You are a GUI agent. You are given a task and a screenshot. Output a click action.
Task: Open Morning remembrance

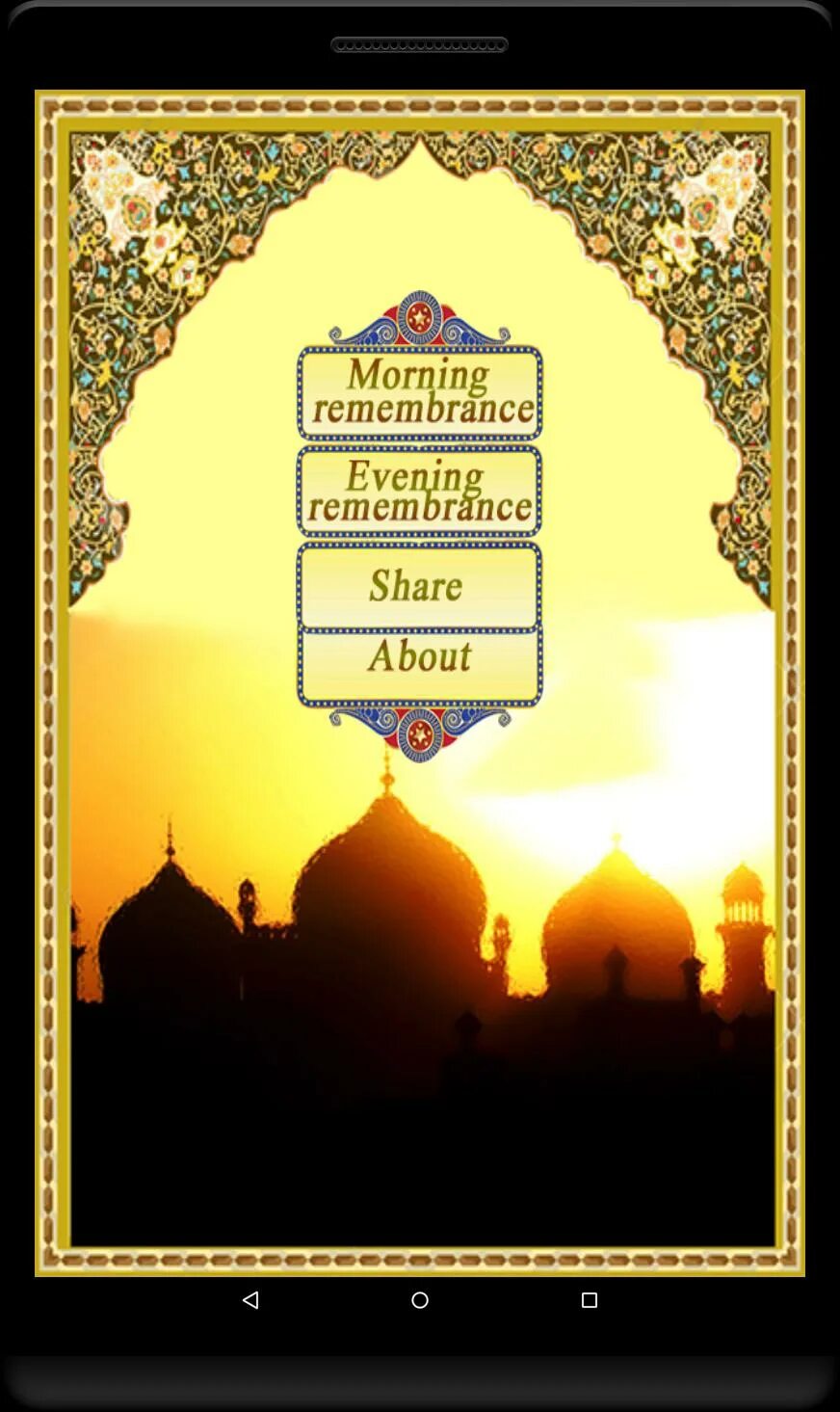pos(419,393)
